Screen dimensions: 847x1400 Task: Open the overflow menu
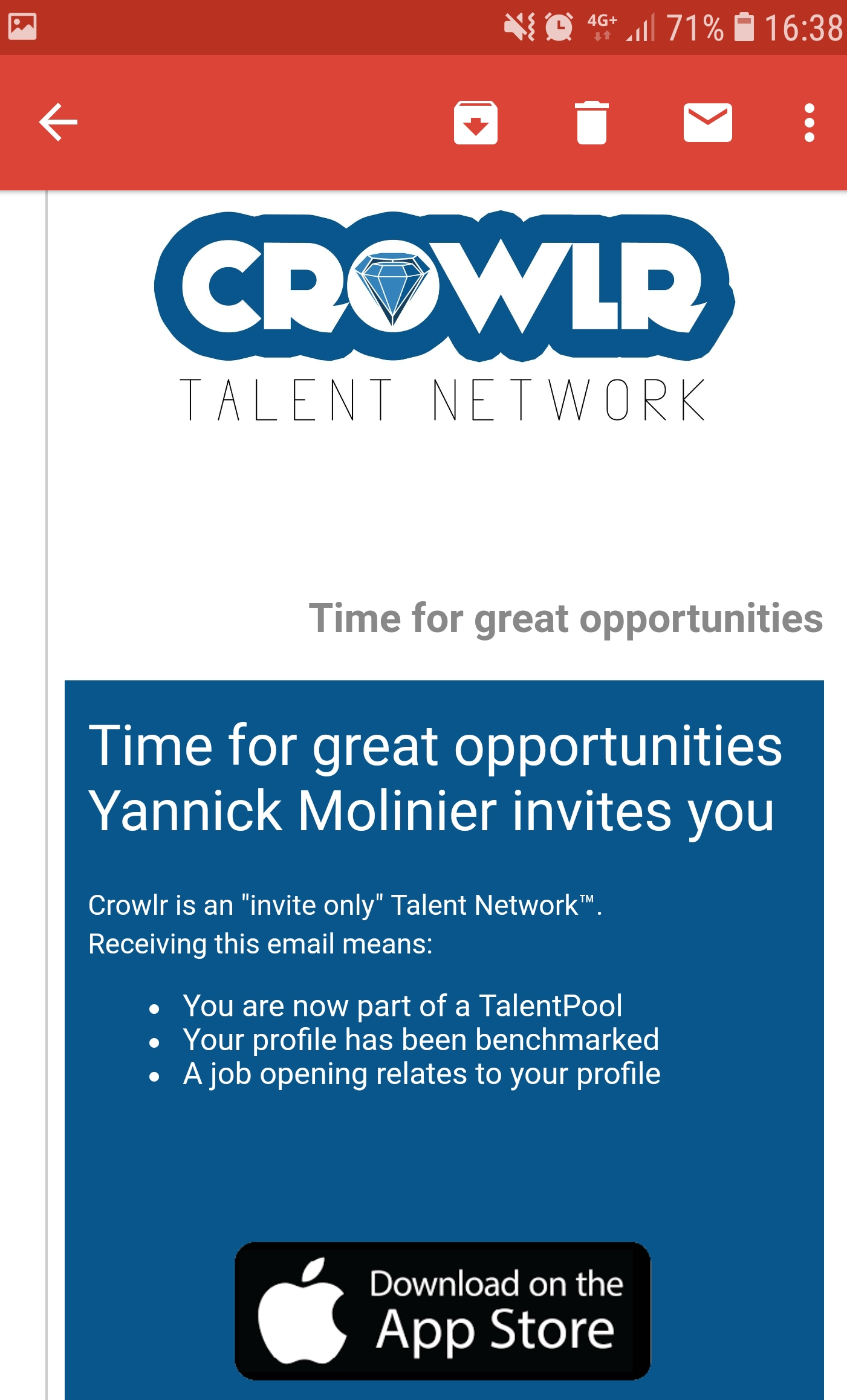click(x=809, y=123)
